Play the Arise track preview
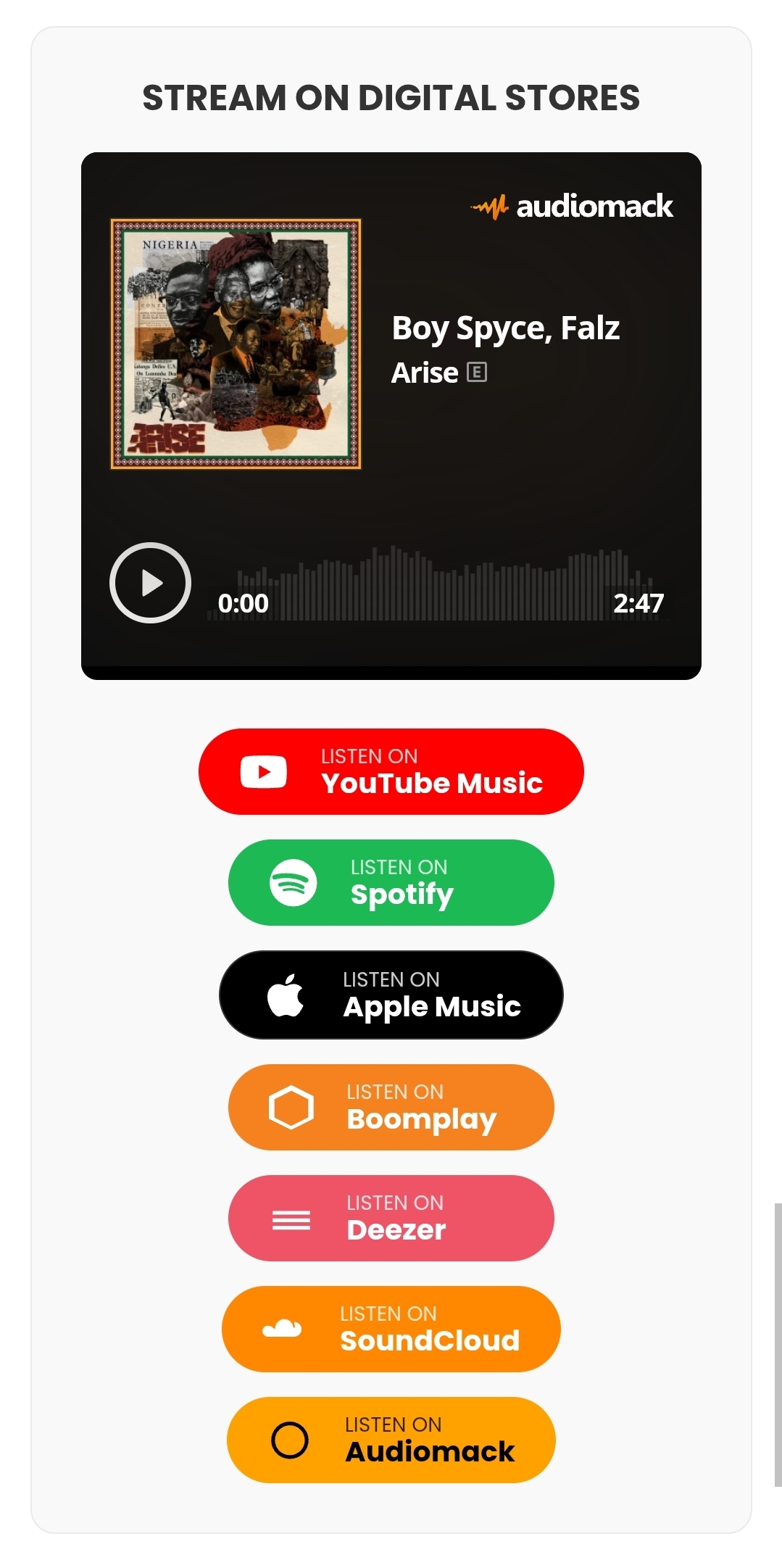The height and width of the screenshot is (1568, 782). click(x=150, y=583)
